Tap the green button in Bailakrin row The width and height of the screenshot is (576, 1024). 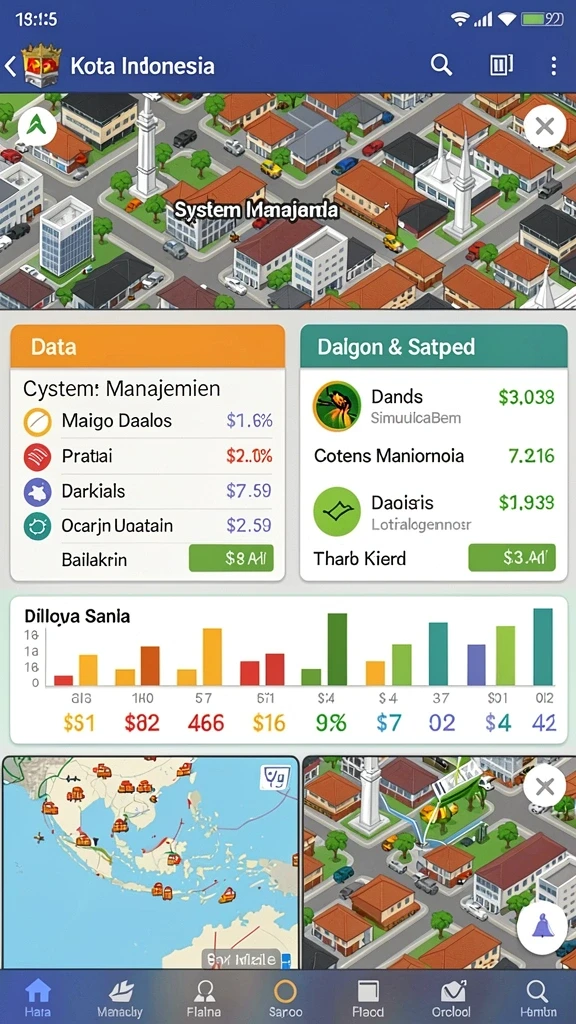coord(231,558)
